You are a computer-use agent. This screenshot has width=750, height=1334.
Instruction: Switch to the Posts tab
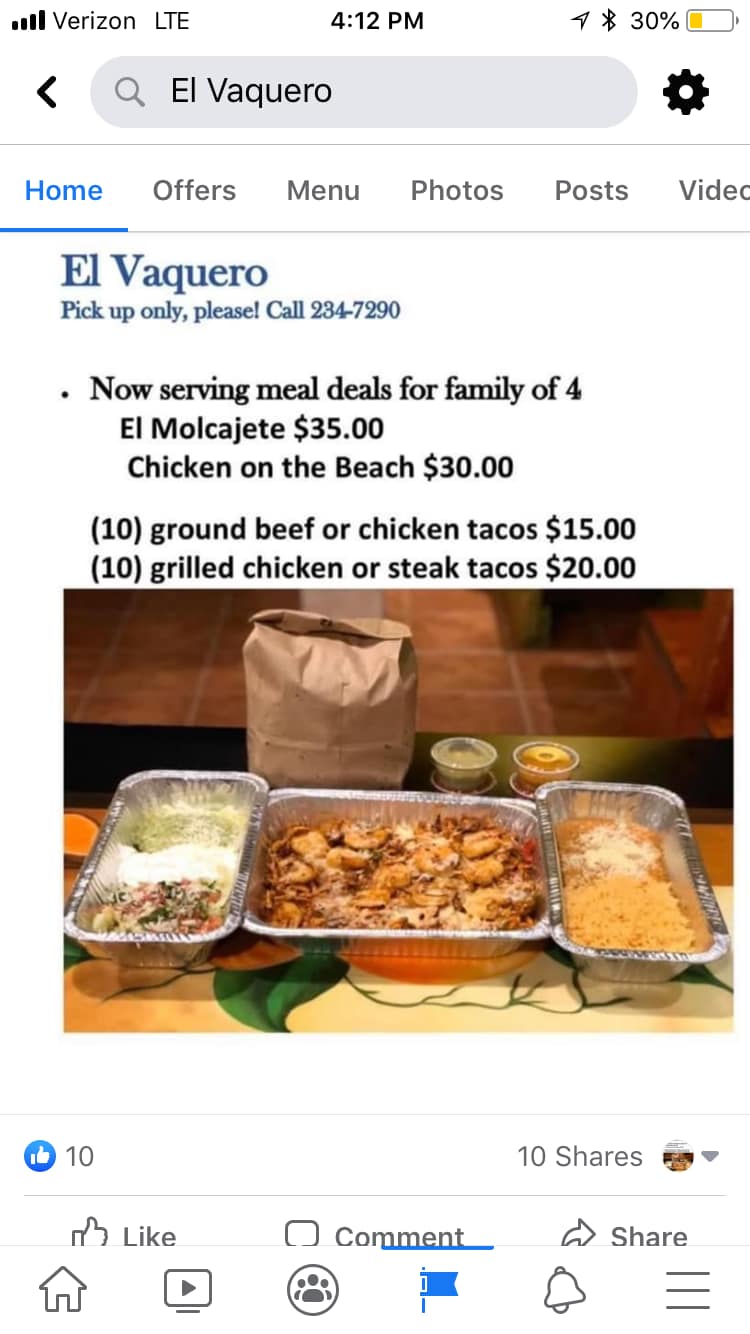click(x=592, y=190)
